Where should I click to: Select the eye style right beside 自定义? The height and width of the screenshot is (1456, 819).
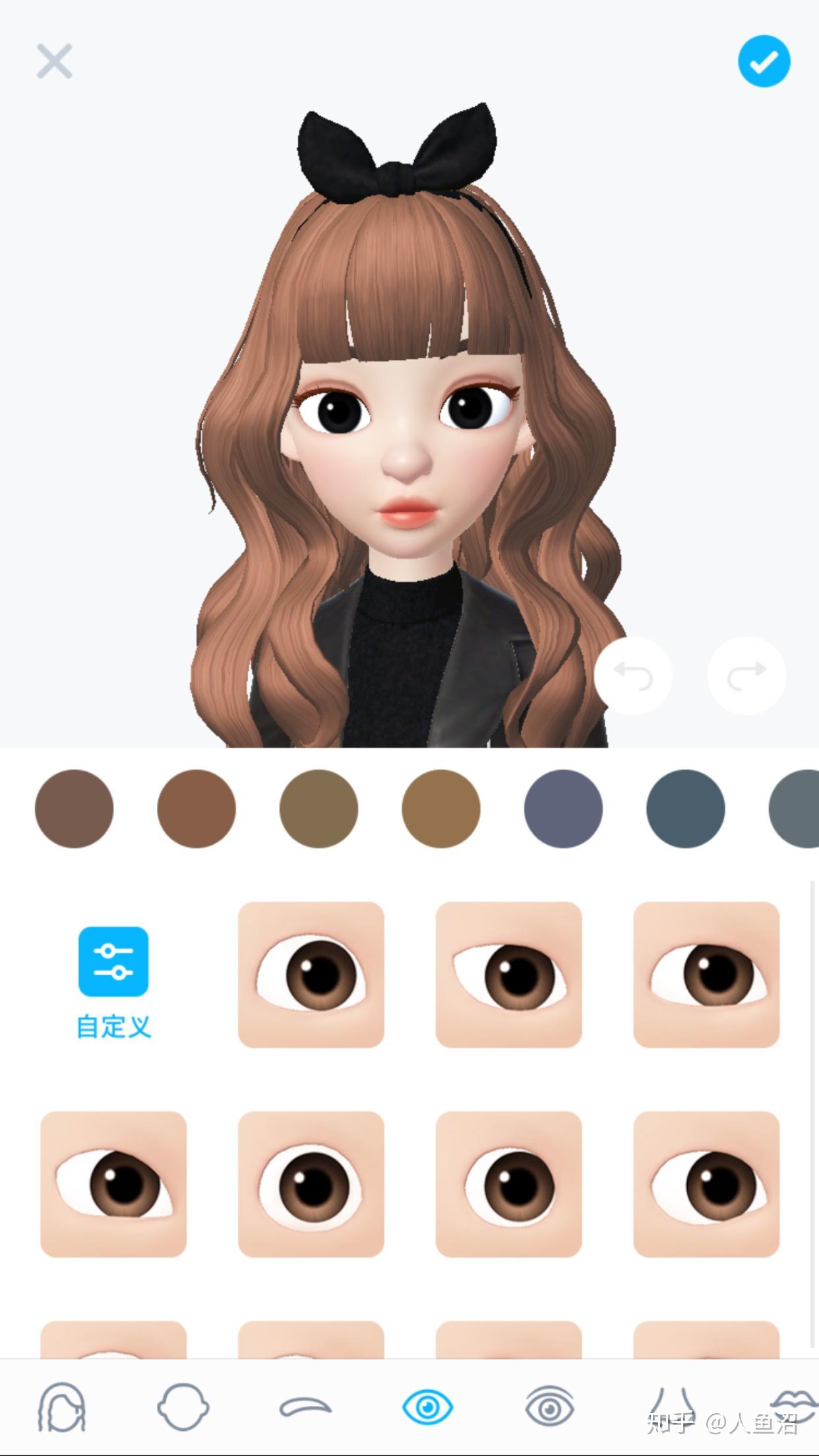click(x=311, y=975)
